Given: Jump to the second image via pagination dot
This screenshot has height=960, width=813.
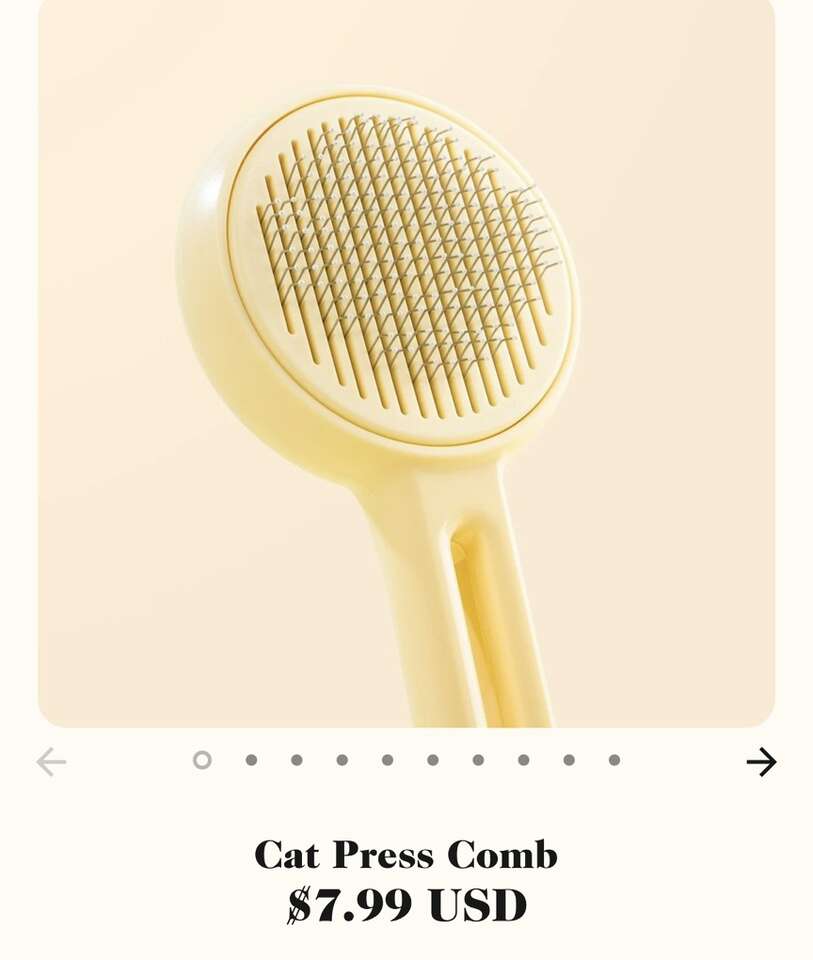Looking at the screenshot, I should [251, 760].
